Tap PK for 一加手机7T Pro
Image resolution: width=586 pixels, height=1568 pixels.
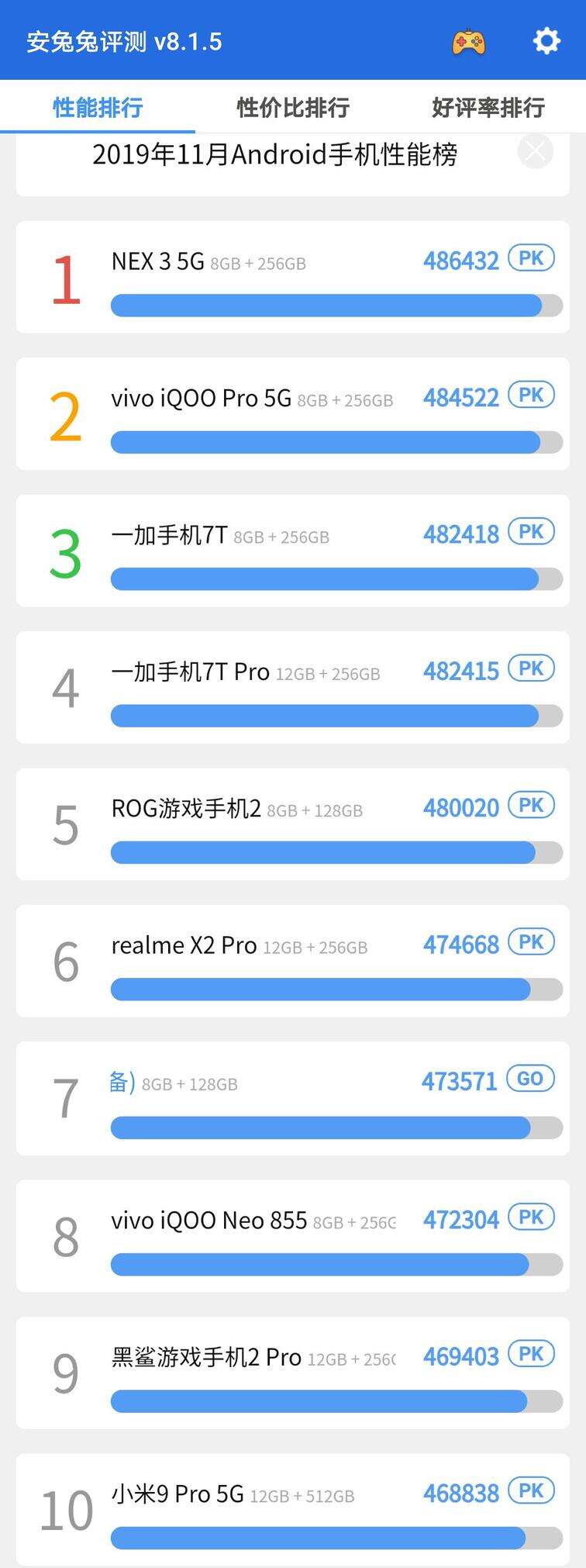tap(531, 668)
